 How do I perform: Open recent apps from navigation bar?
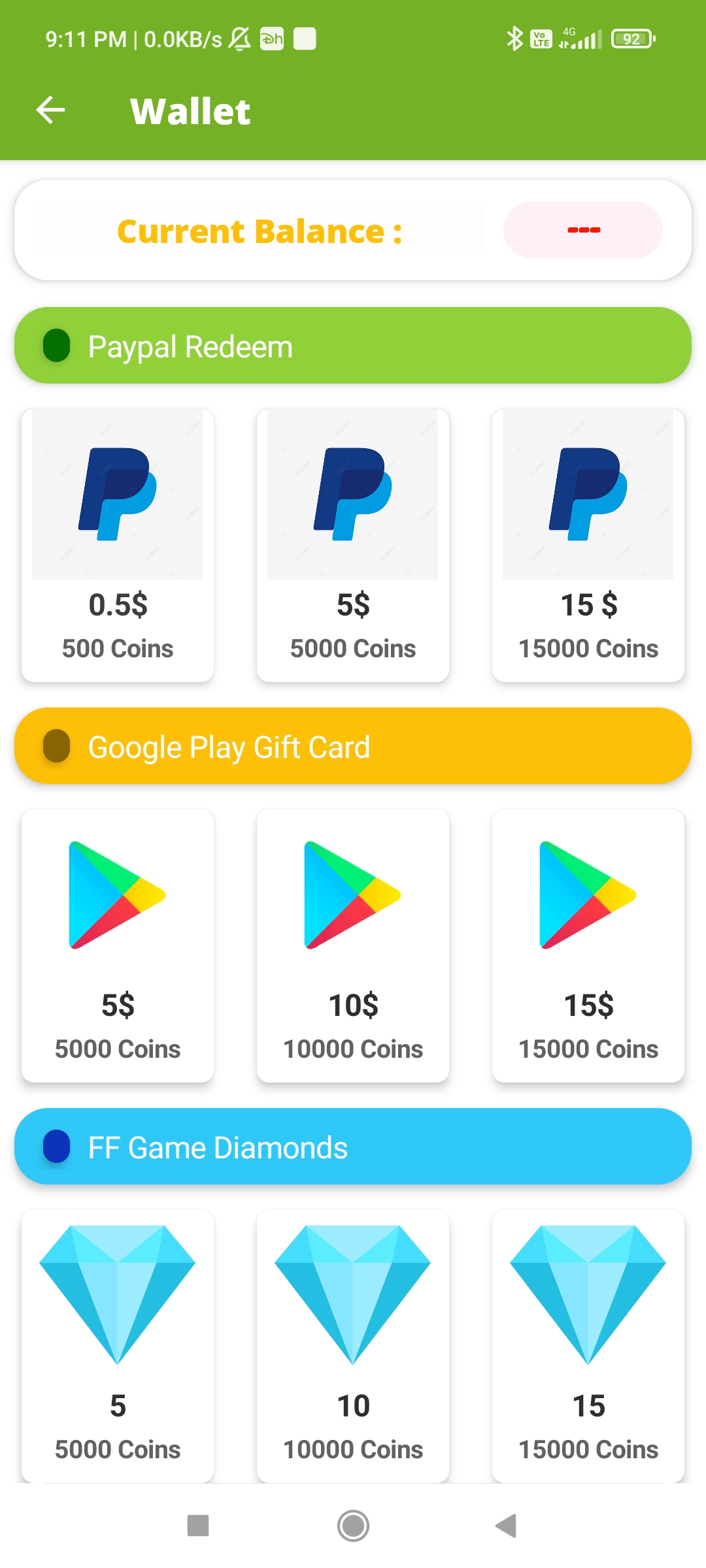point(198,1526)
